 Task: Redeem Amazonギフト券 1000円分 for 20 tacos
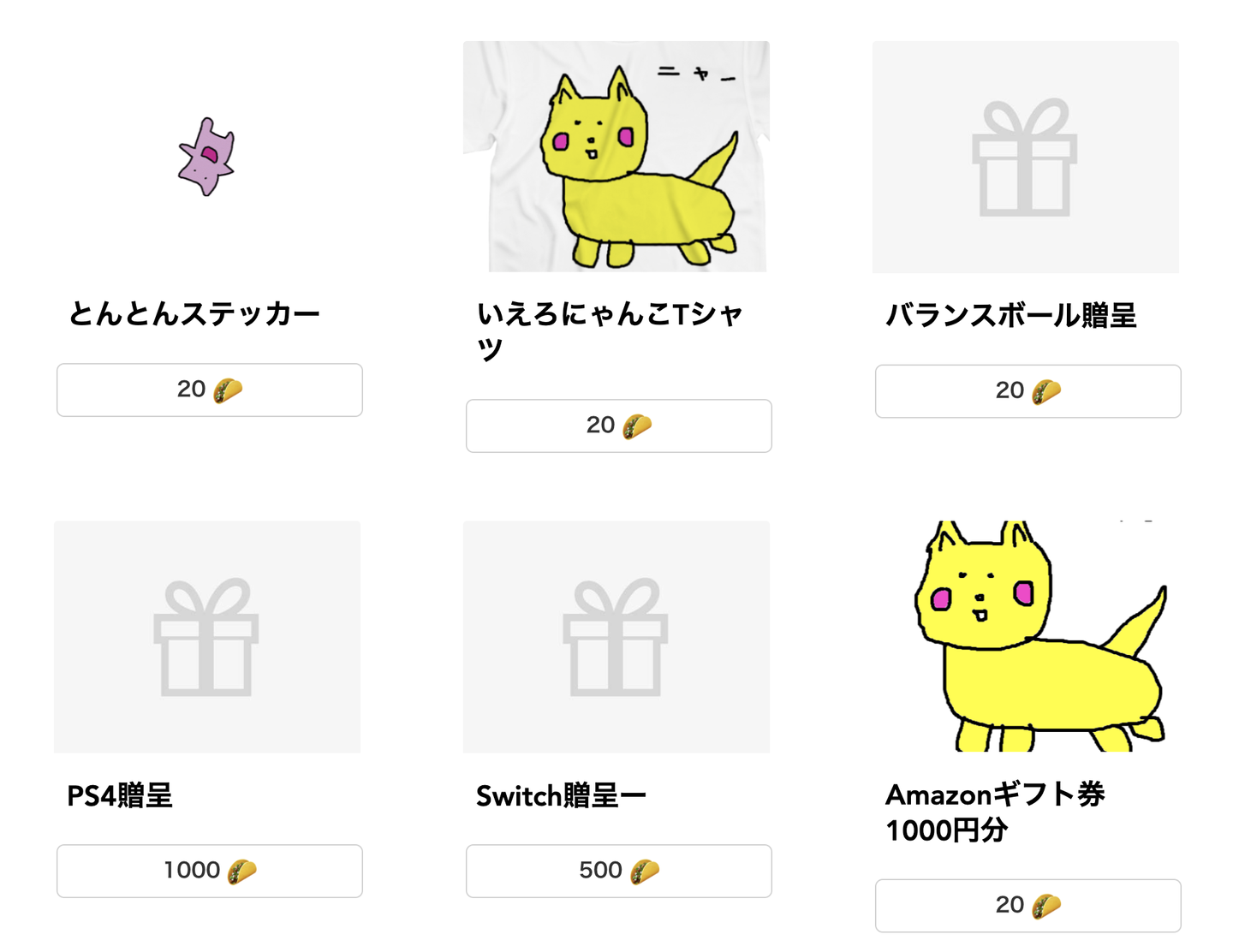coord(1027,905)
